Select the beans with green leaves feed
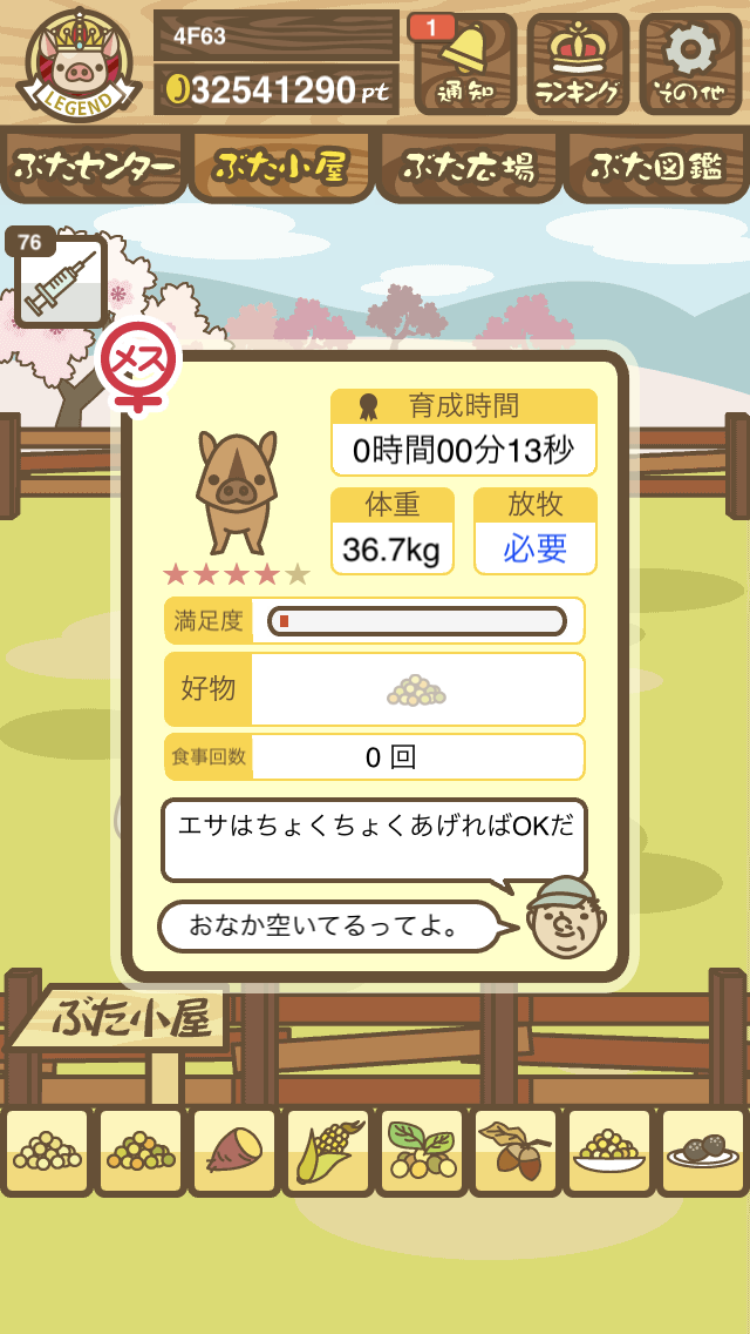 [421, 1151]
